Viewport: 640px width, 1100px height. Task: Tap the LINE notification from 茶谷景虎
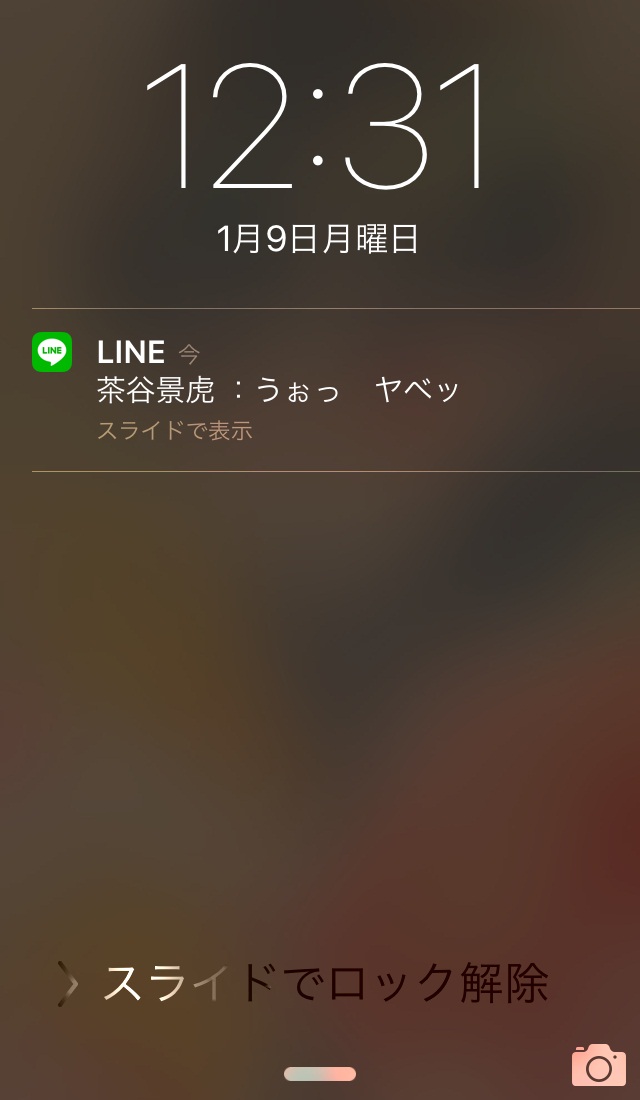[x=320, y=390]
